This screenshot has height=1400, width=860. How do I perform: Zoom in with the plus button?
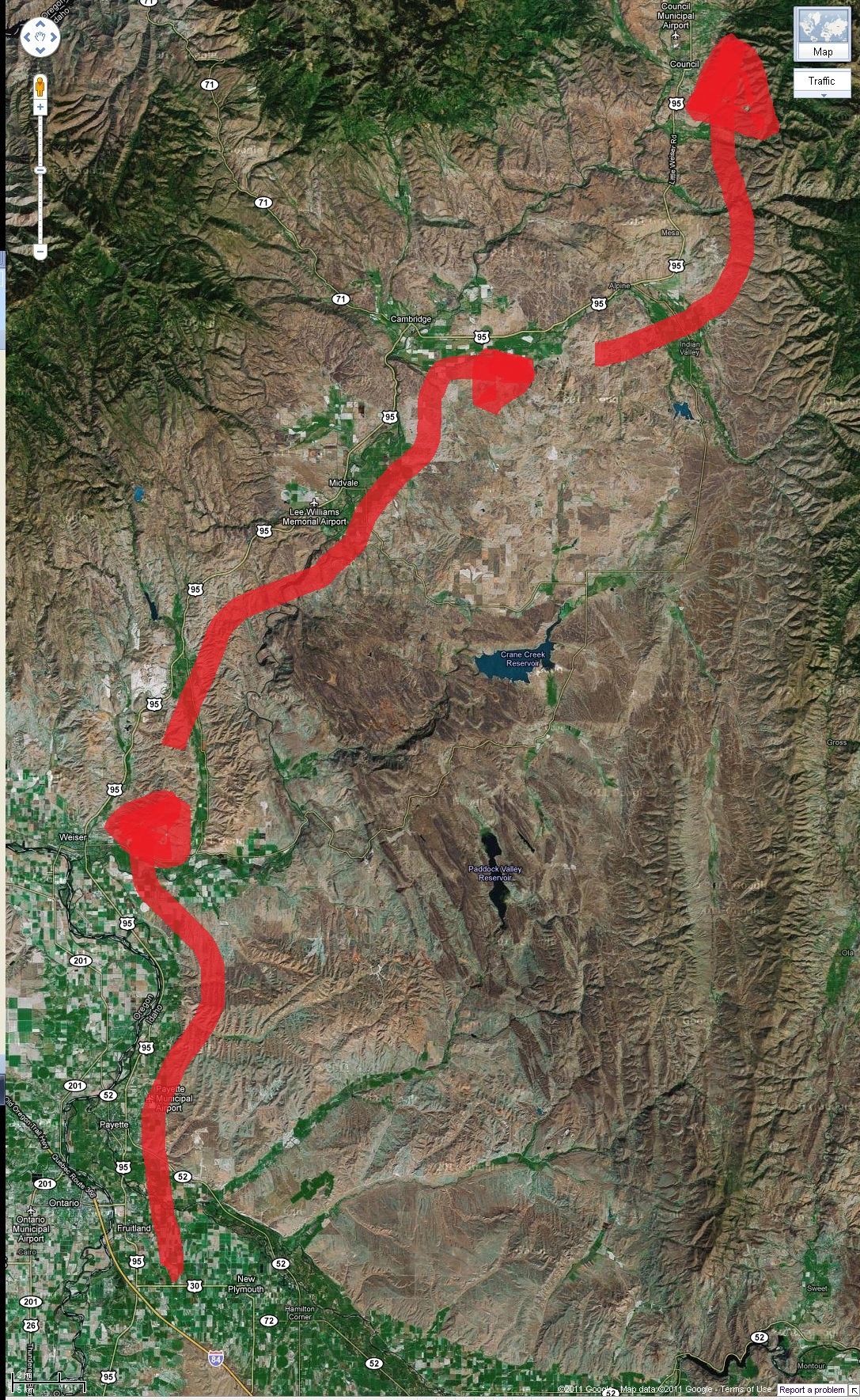tap(40, 107)
